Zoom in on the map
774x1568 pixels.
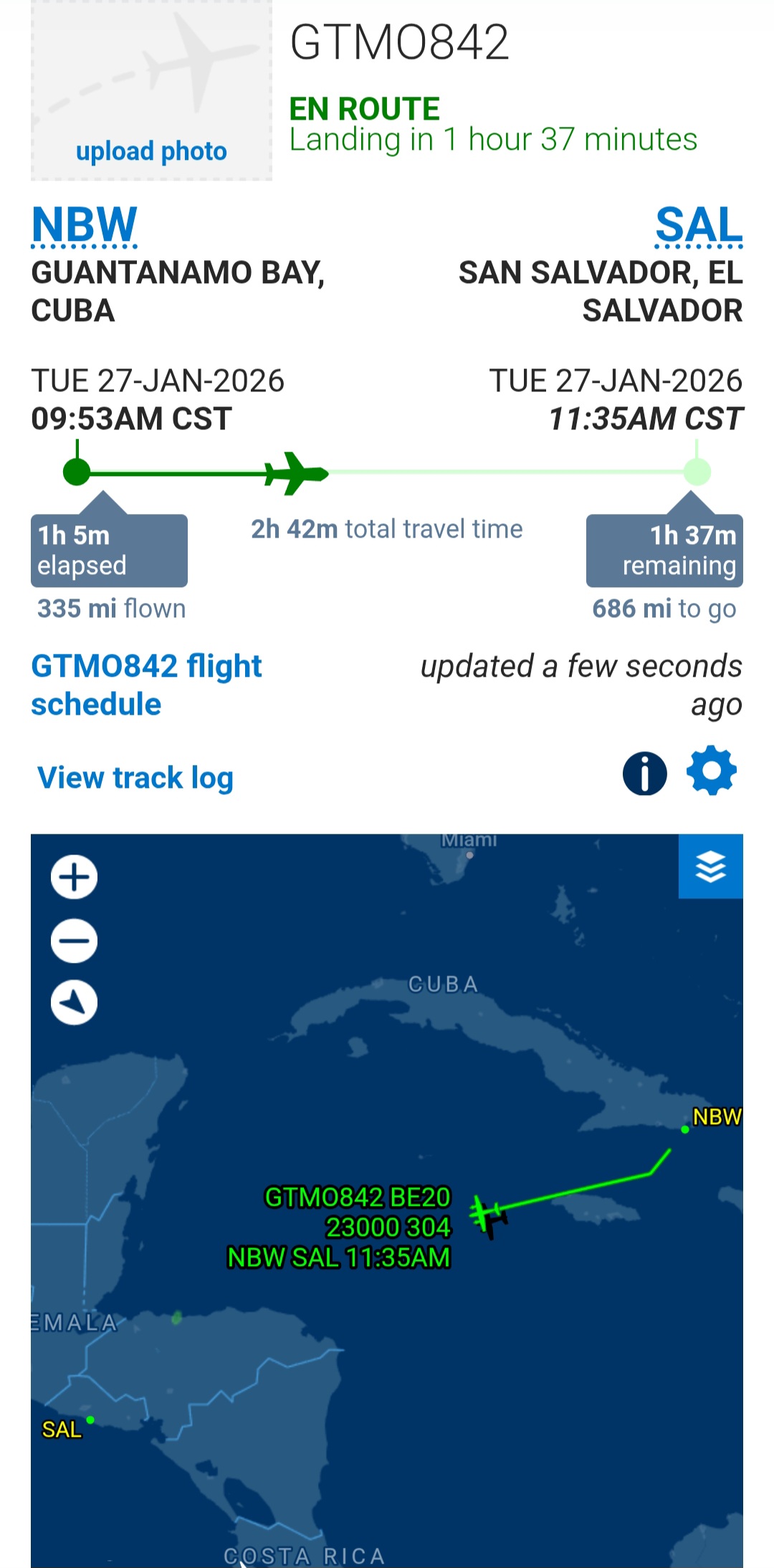[x=75, y=877]
